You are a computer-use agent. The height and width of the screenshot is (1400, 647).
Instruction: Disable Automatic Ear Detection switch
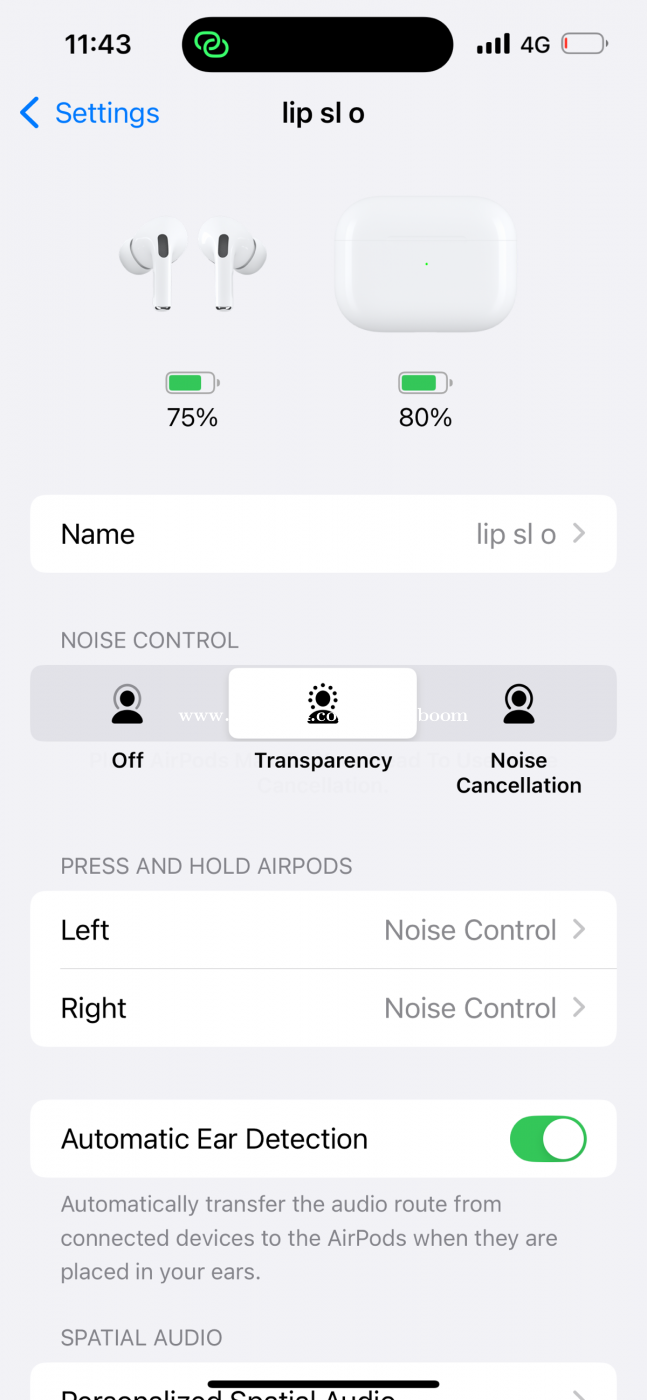[x=547, y=1139]
